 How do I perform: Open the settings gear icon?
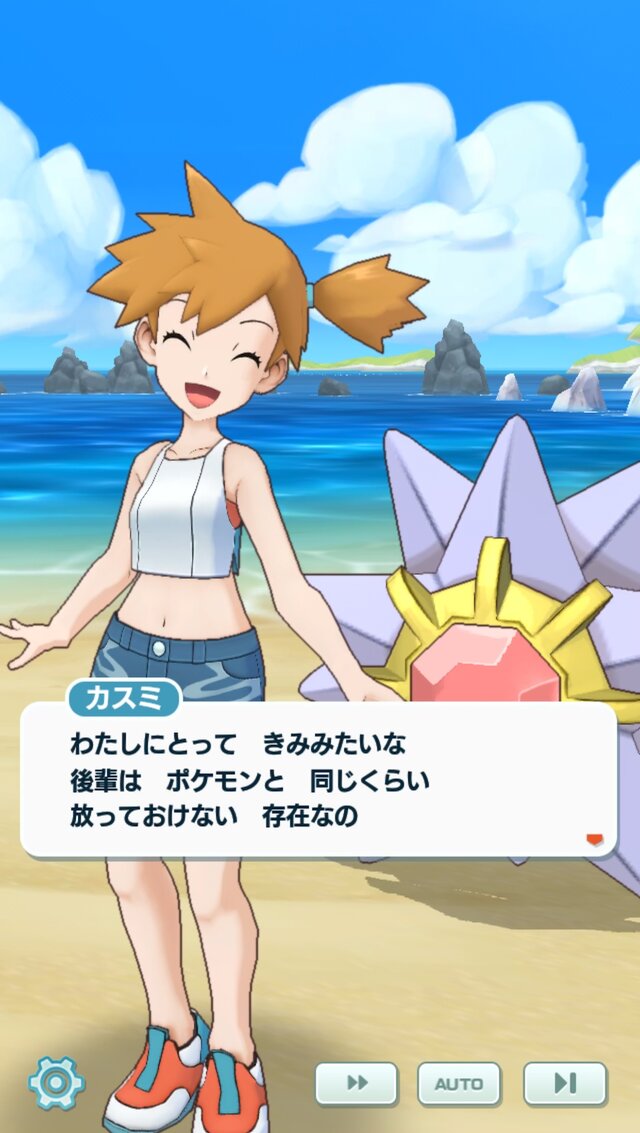tap(57, 1082)
